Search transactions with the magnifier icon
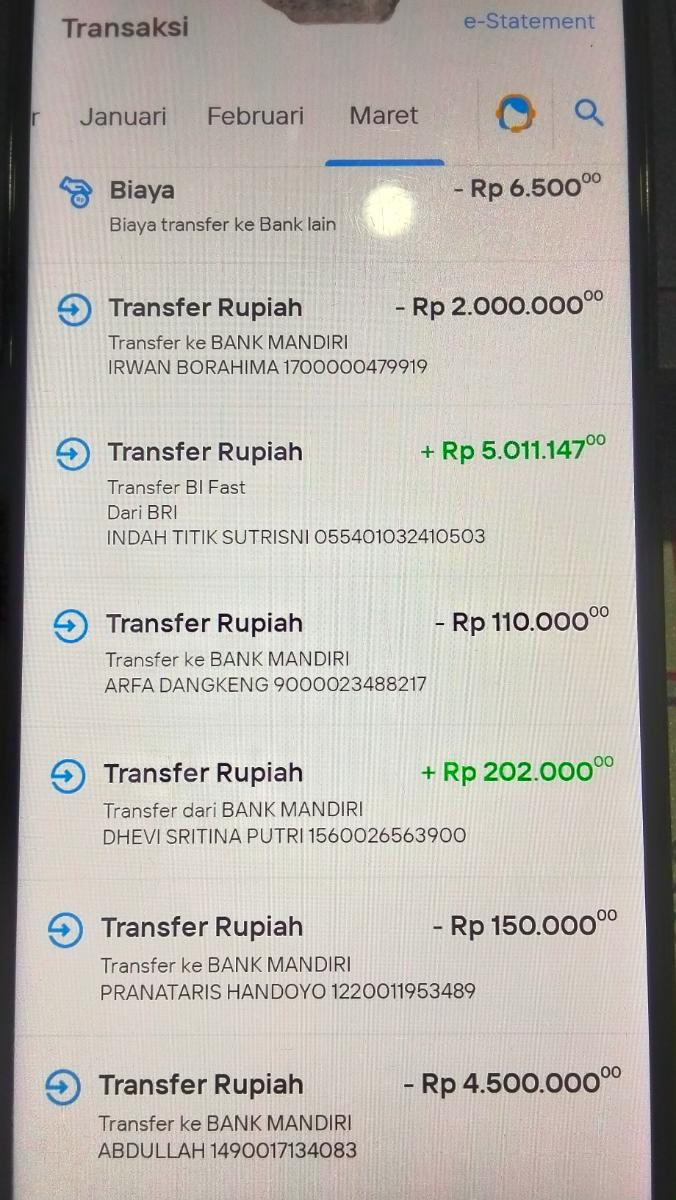 click(x=589, y=113)
